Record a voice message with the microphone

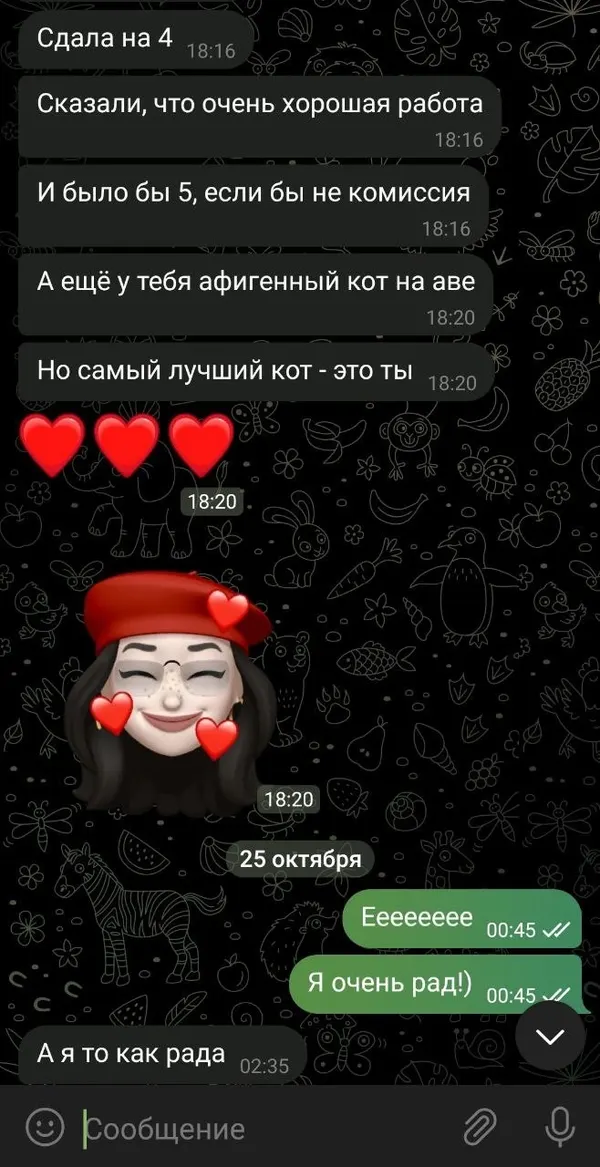point(558,1128)
